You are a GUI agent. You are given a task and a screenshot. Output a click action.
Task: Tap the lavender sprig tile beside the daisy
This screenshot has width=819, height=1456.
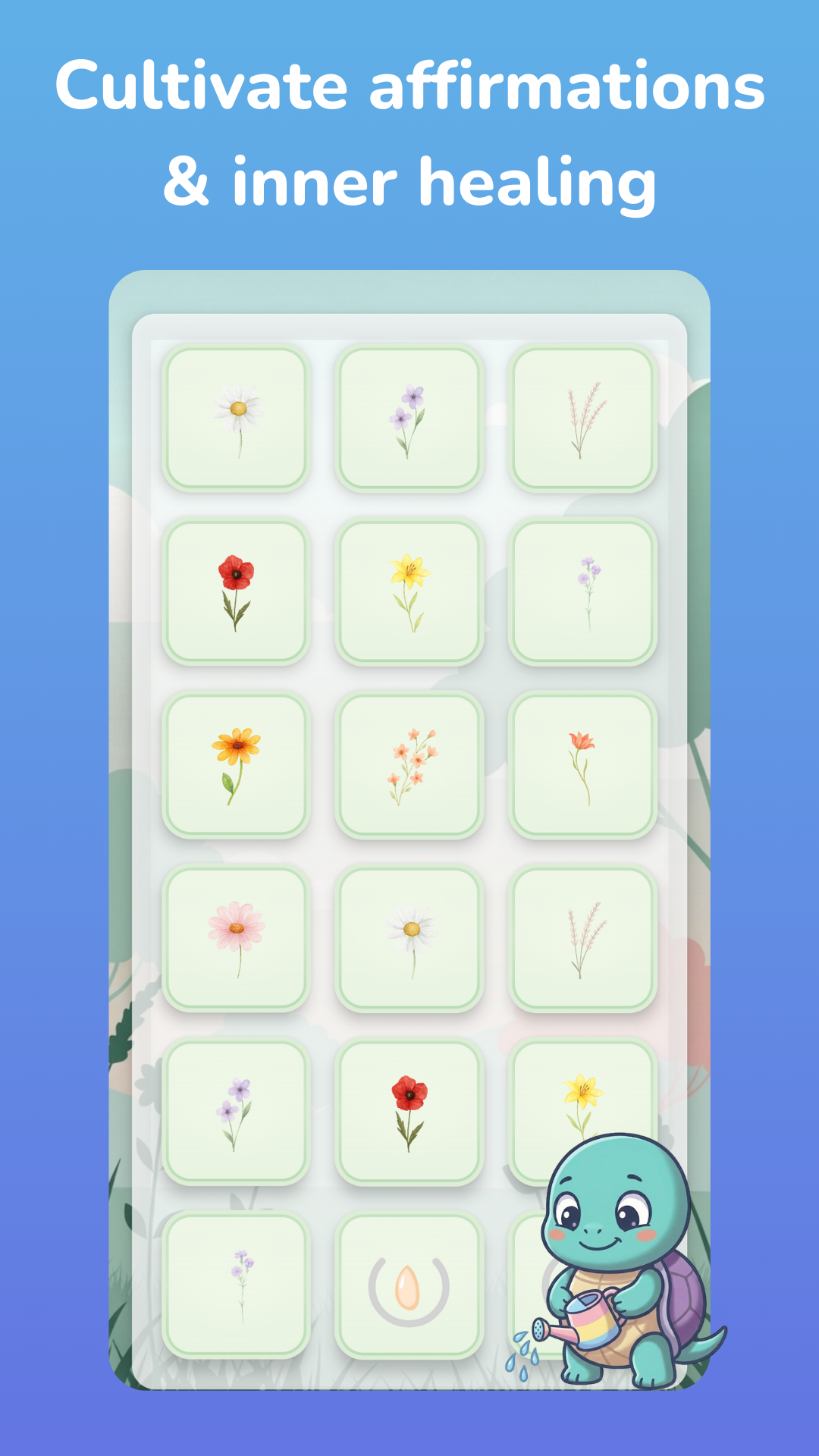584,939
